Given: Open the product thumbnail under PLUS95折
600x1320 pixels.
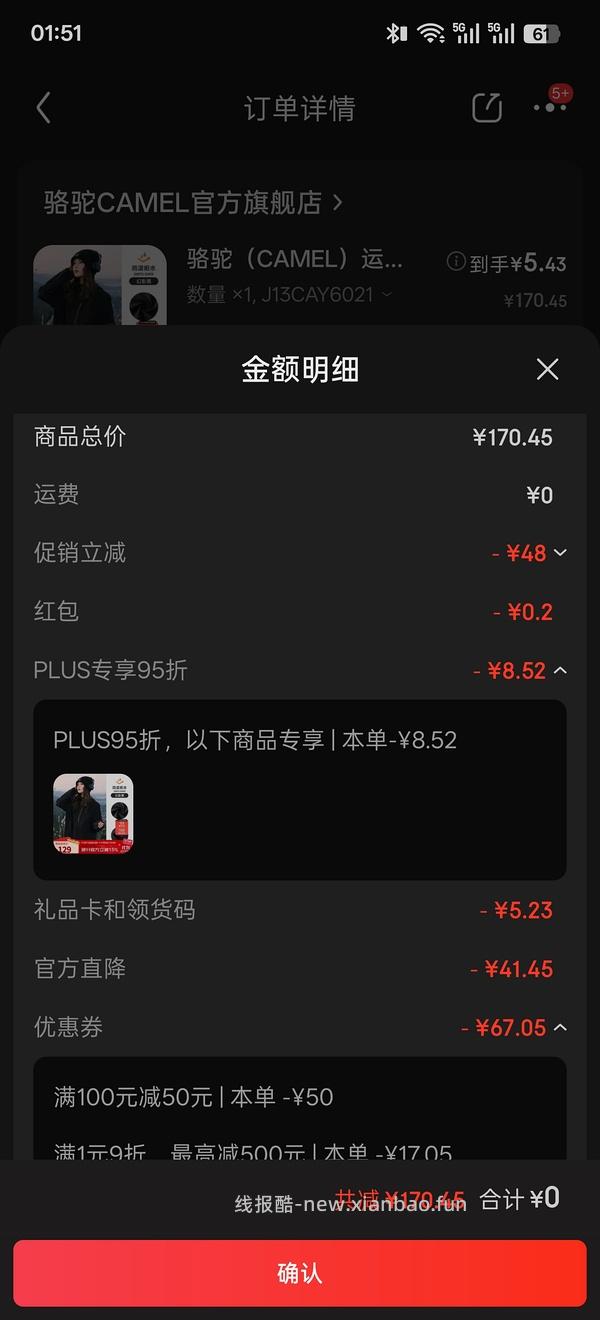Looking at the screenshot, I should click(93, 813).
